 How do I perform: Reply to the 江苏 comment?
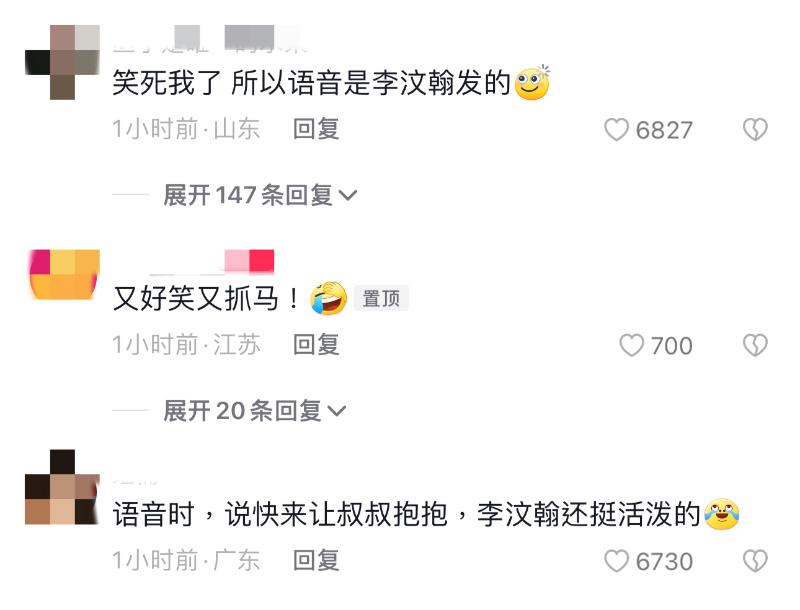[316, 345]
